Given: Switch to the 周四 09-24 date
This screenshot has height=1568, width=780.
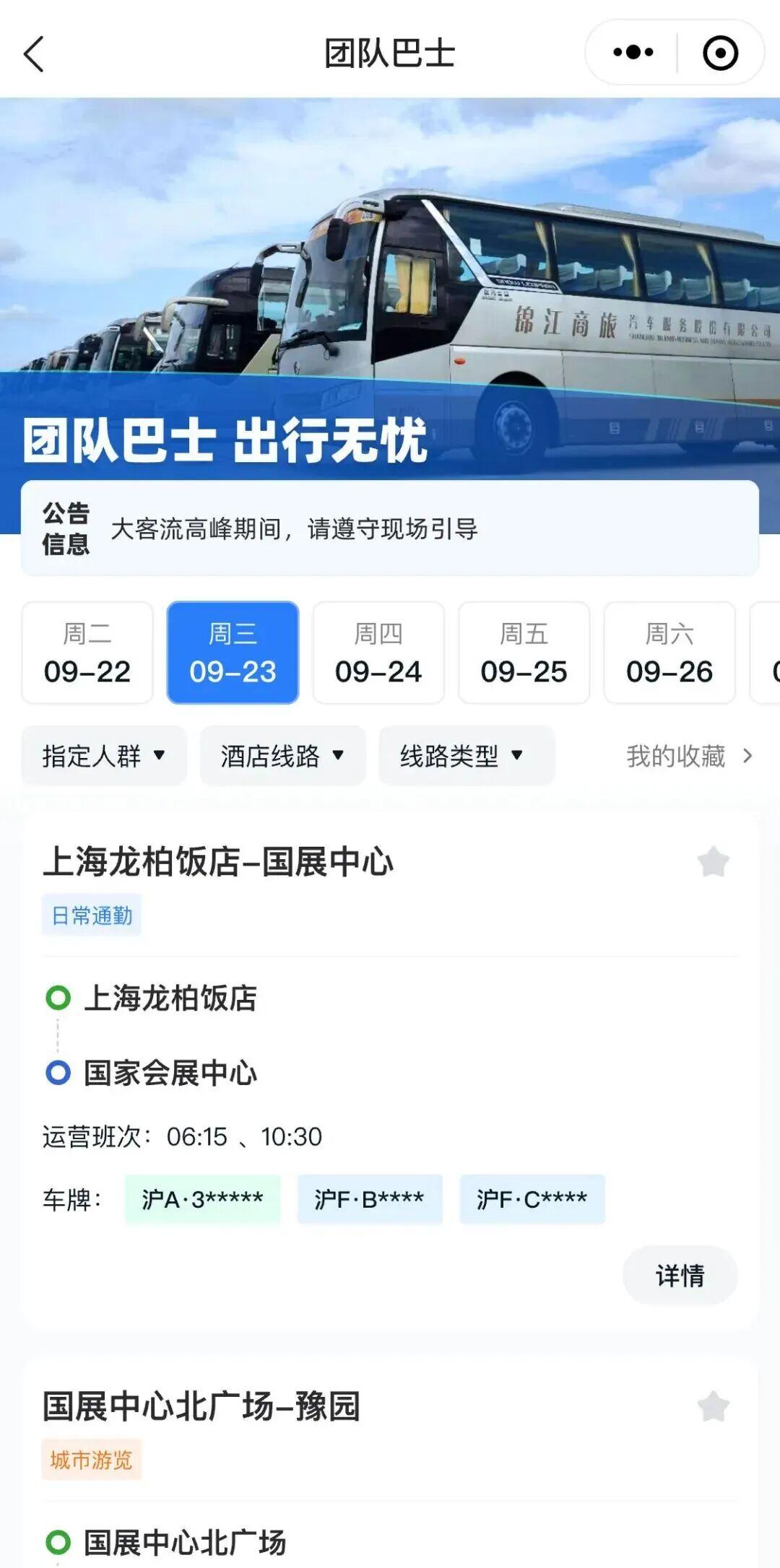Looking at the screenshot, I should click(378, 653).
